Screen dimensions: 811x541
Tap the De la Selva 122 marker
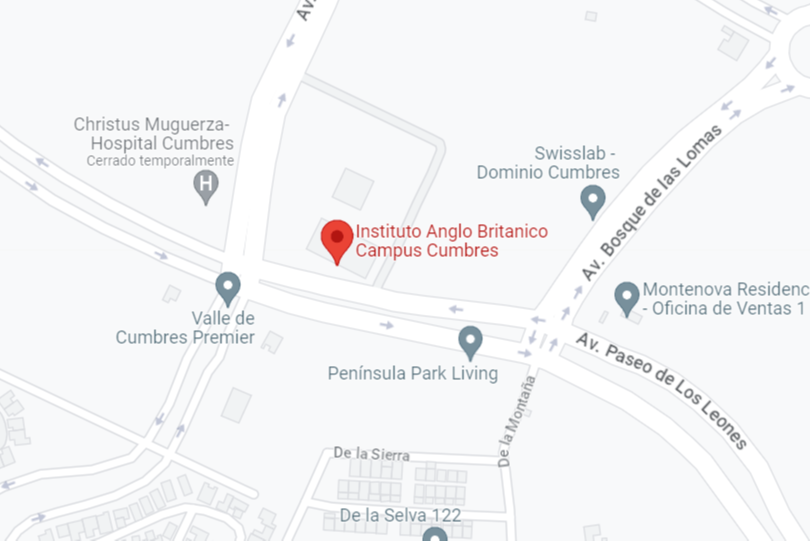point(434,535)
